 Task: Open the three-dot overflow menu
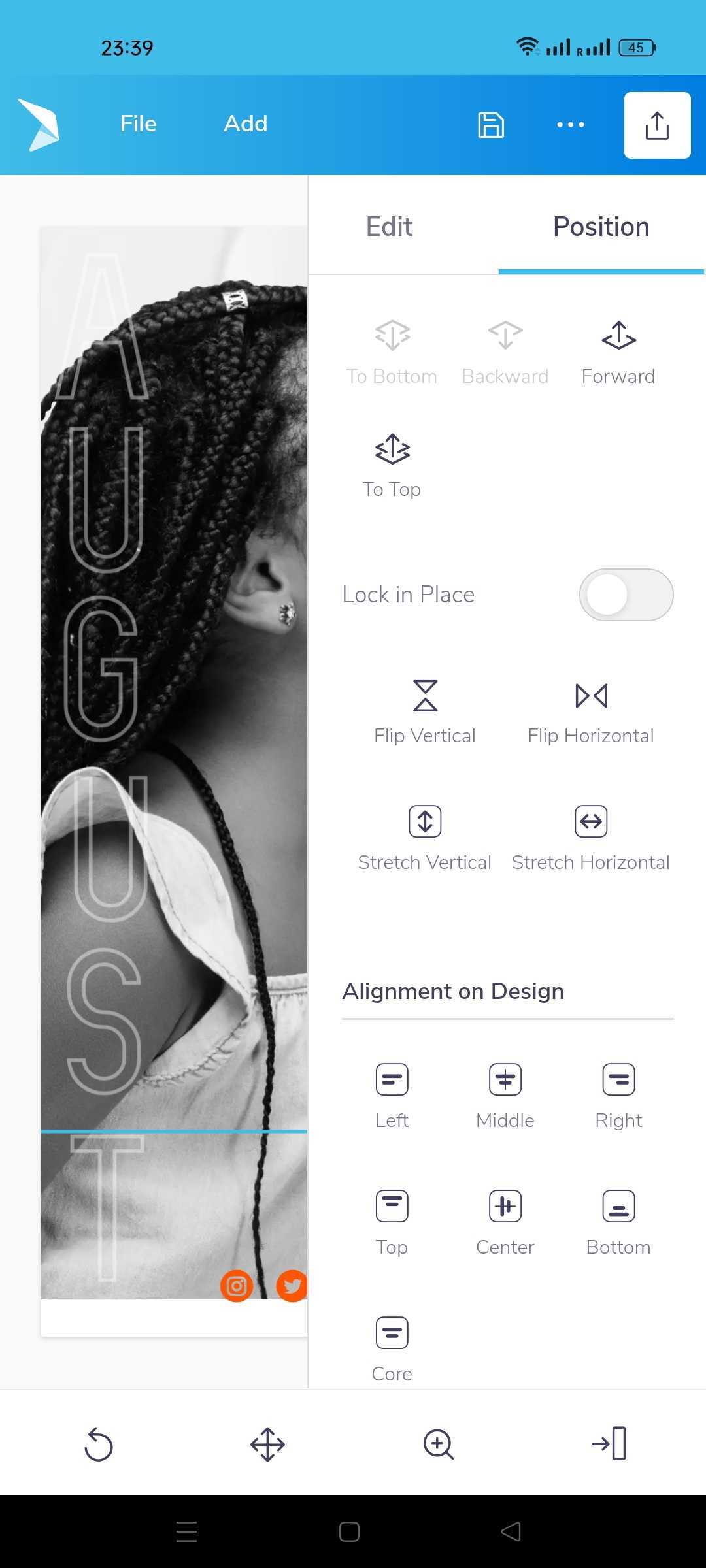(x=570, y=125)
